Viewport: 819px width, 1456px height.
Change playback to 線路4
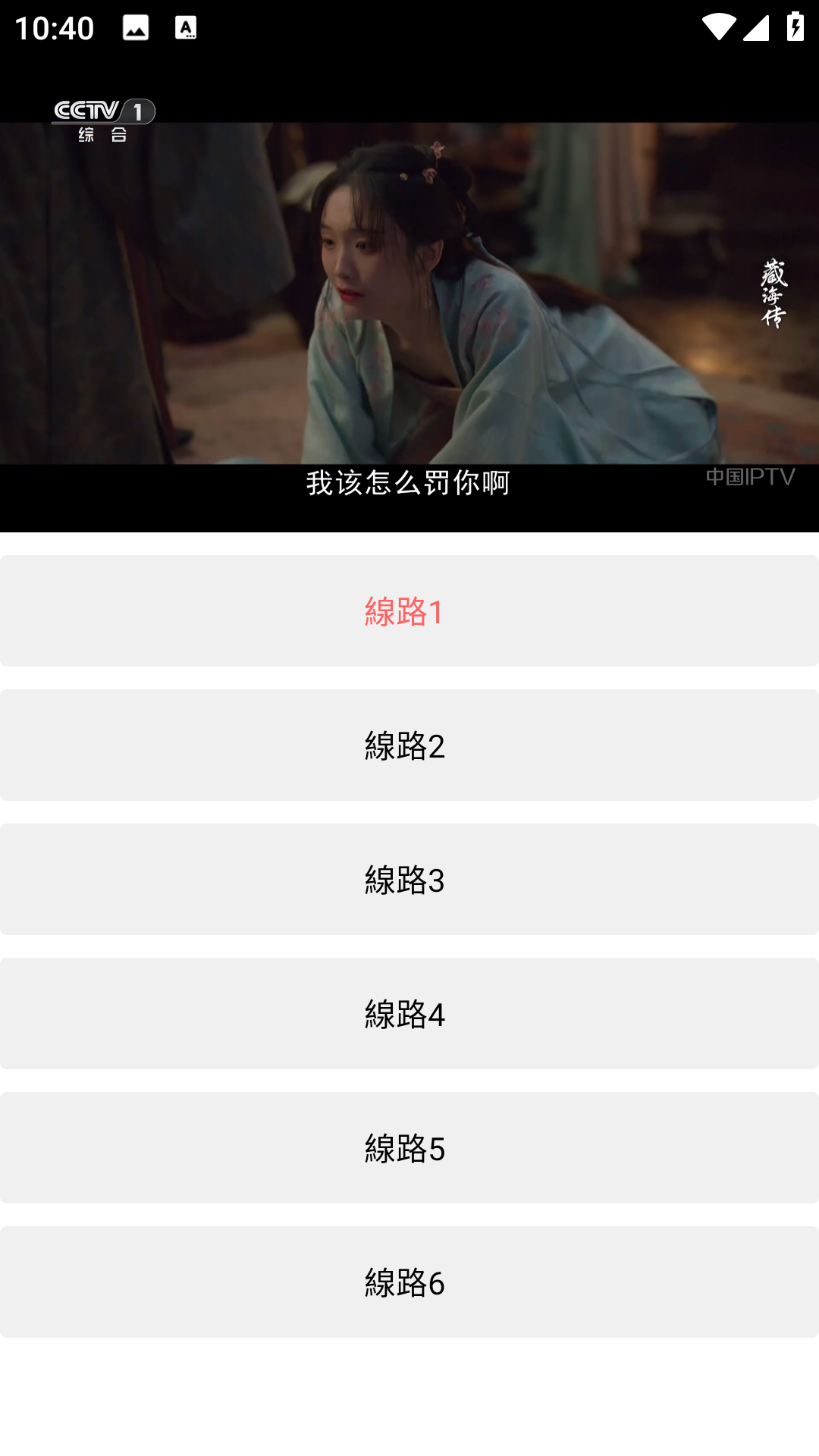[x=409, y=1014]
